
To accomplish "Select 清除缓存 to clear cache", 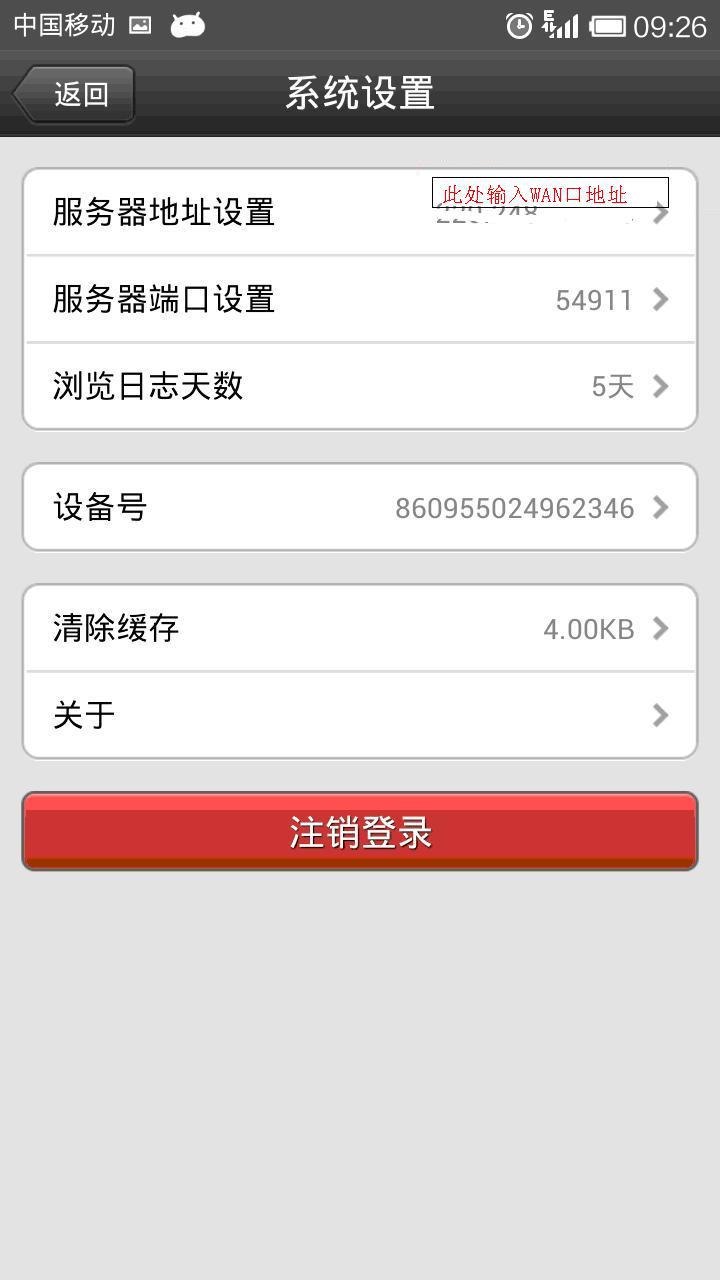I will [359, 628].
